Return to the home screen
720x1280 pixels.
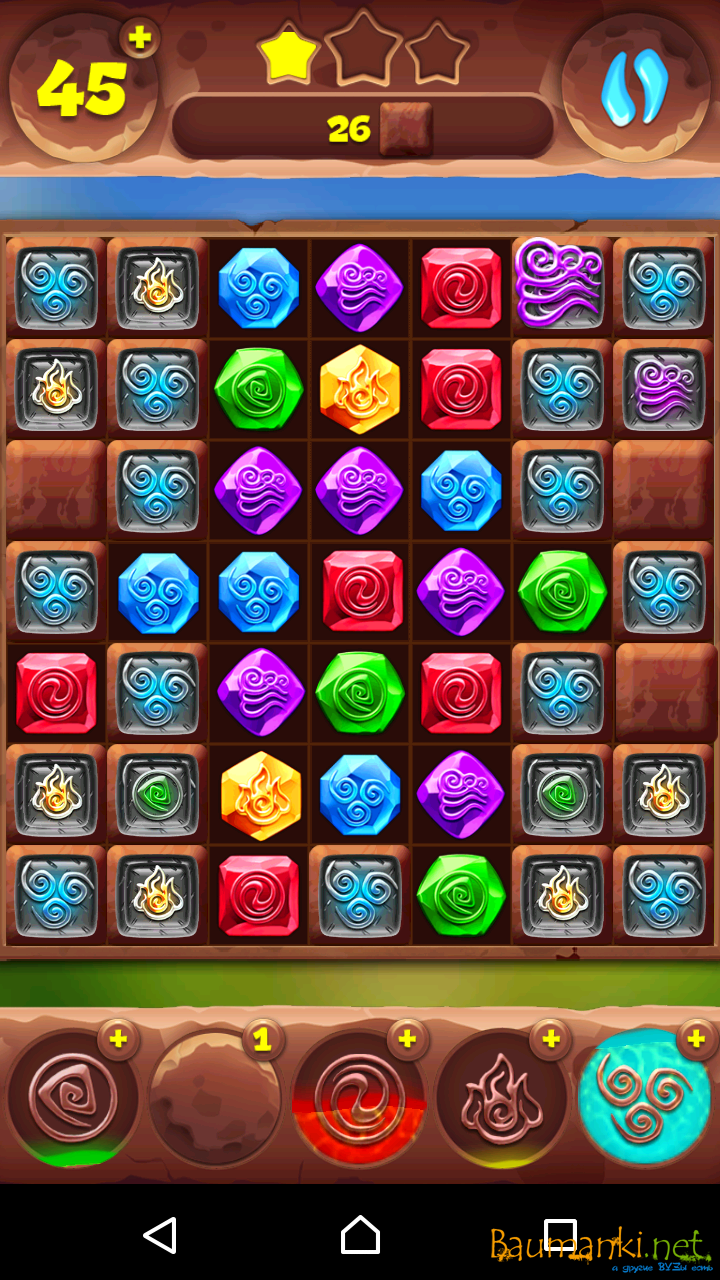click(x=360, y=1235)
